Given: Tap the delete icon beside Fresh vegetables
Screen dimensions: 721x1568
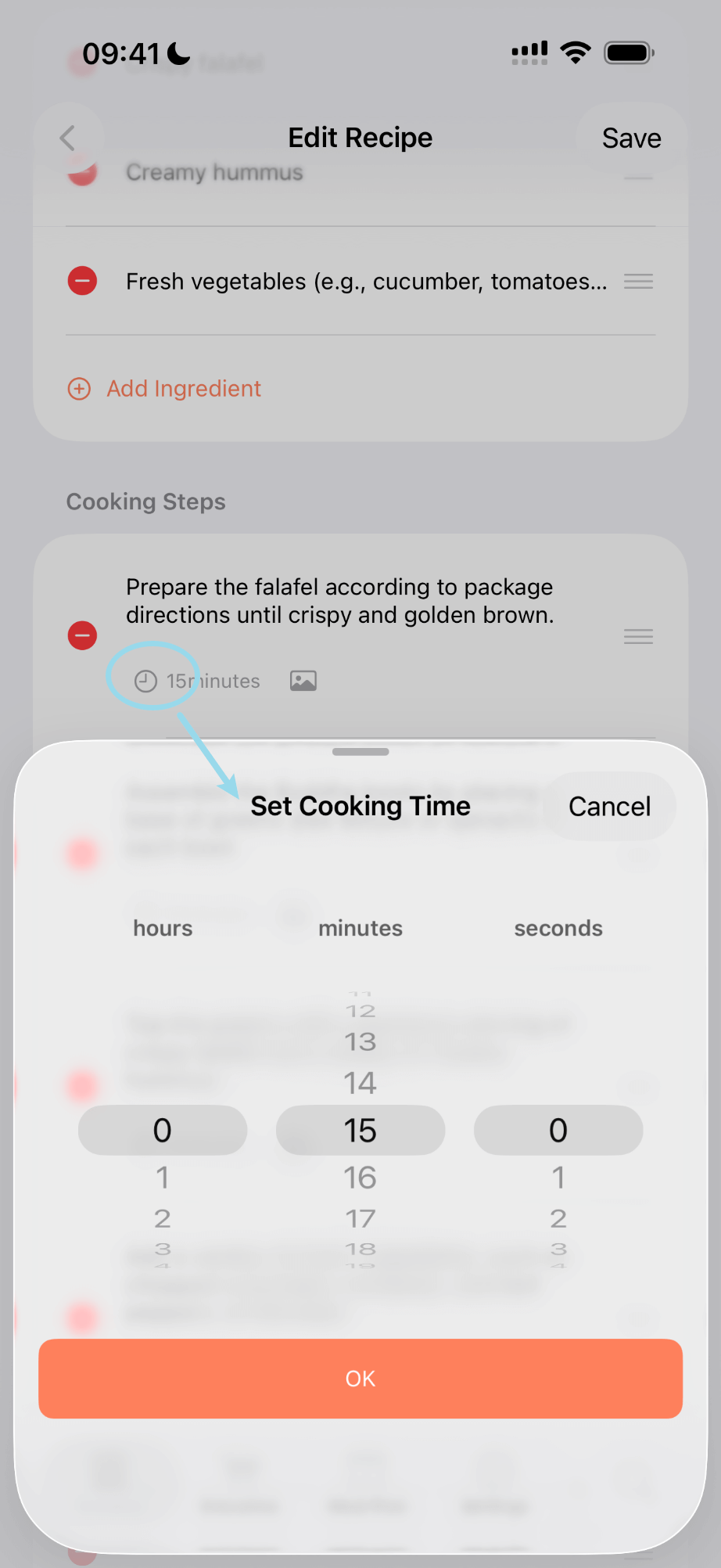Looking at the screenshot, I should (x=82, y=280).
